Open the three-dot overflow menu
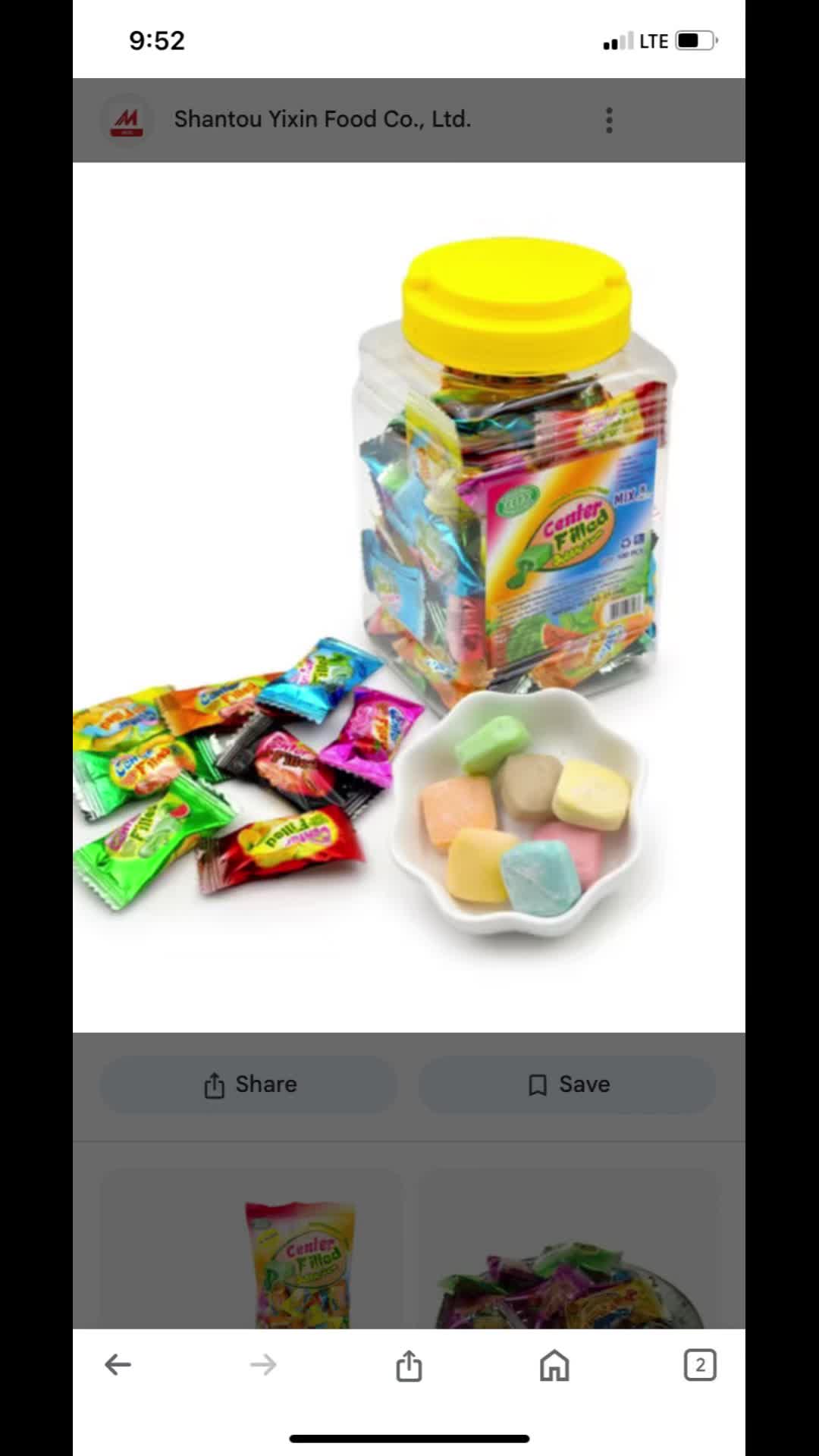This screenshot has height=1456, width=819. point(609,120)
